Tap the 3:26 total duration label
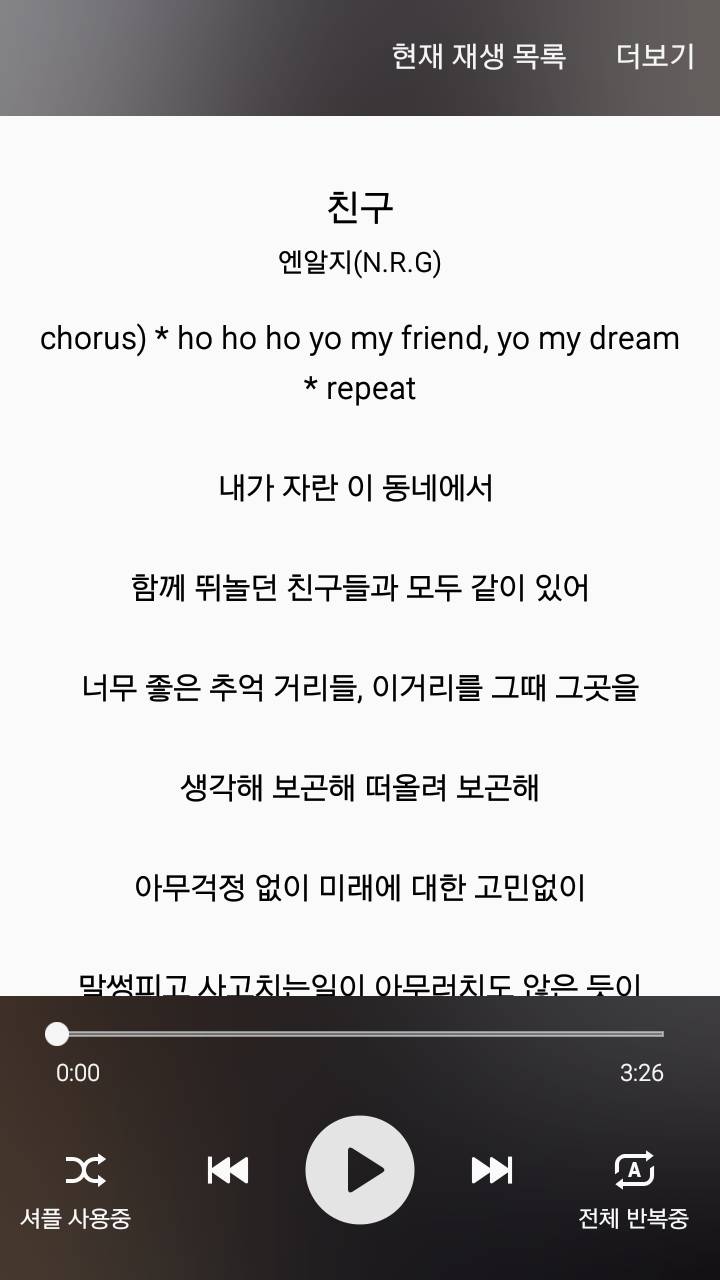This screenshot has width=720, height=1280. pyautogui.click(x=645, y=1072)
